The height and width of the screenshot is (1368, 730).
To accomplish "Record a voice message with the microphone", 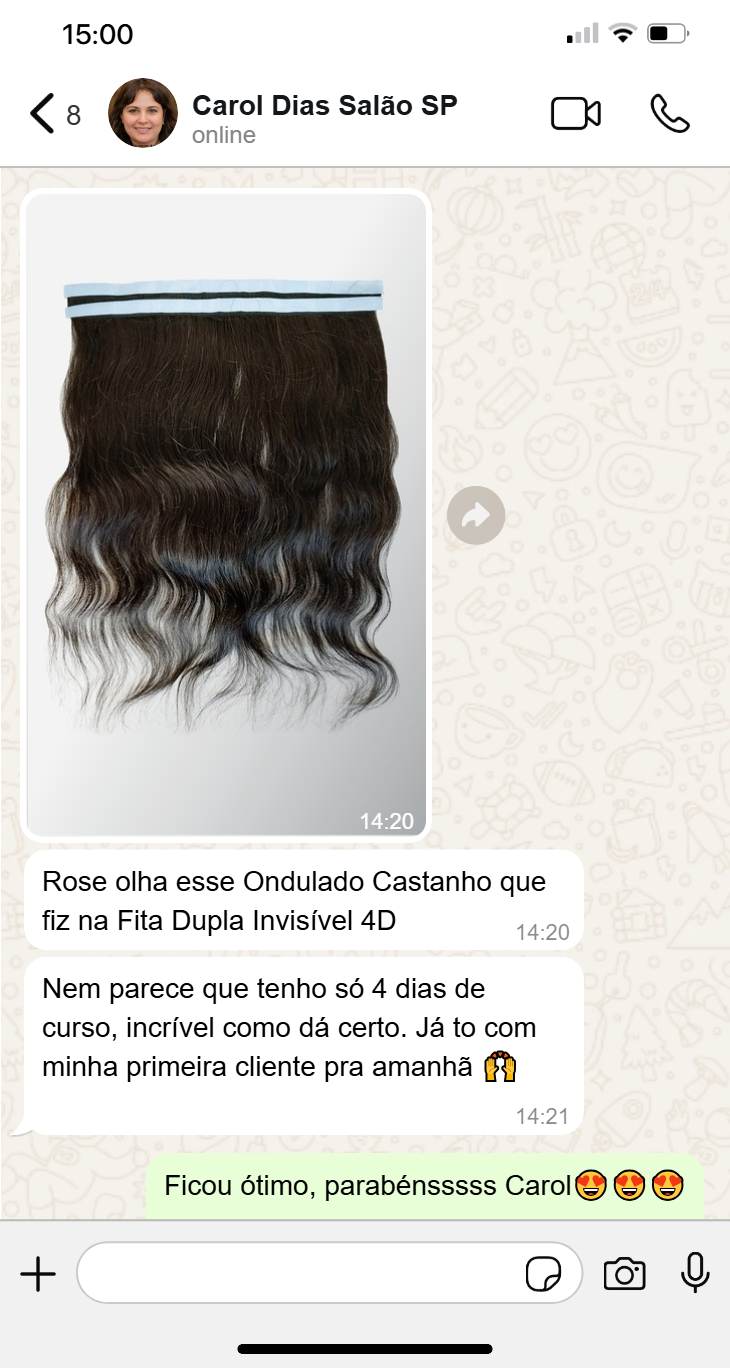I will [x=695, y=1273].
